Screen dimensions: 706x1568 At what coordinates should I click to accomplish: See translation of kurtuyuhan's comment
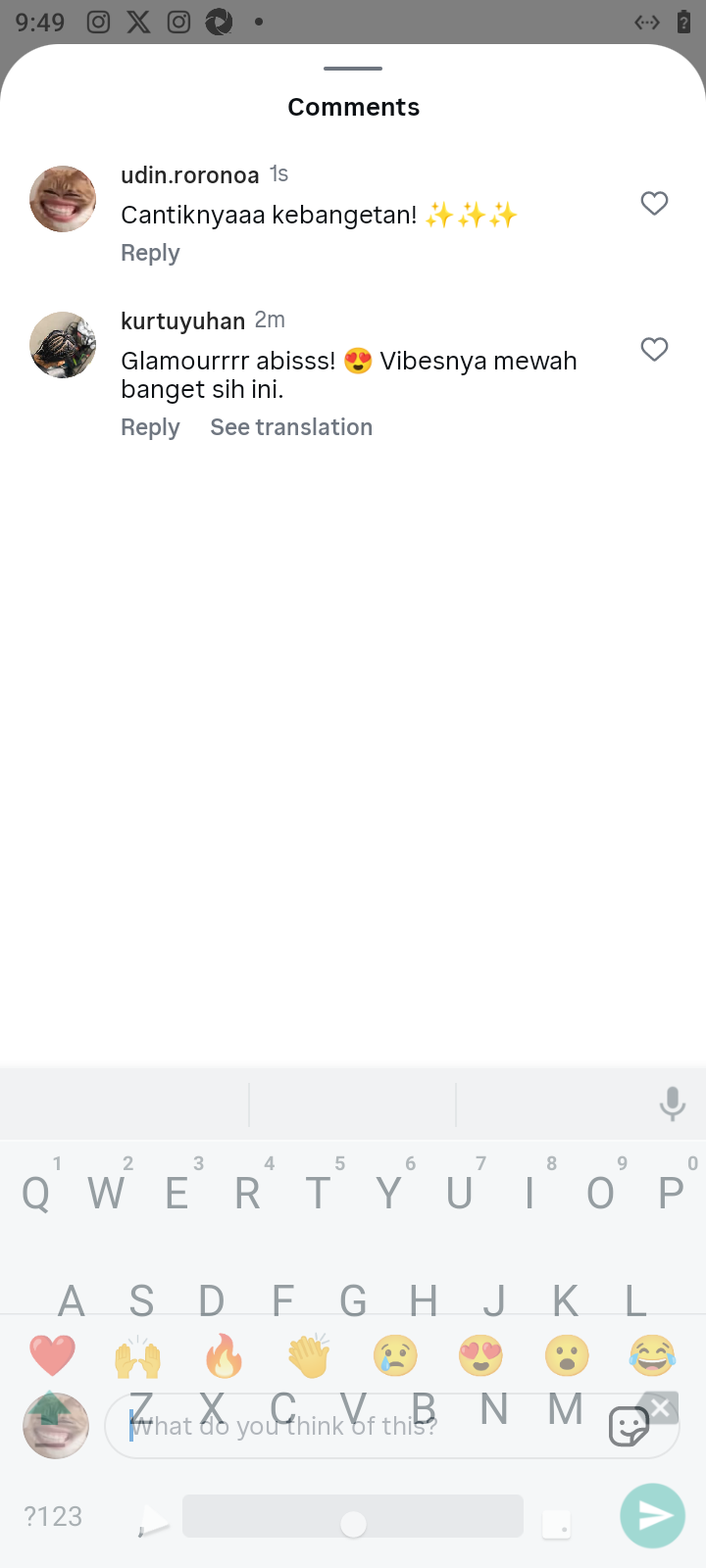coord(291,427)
